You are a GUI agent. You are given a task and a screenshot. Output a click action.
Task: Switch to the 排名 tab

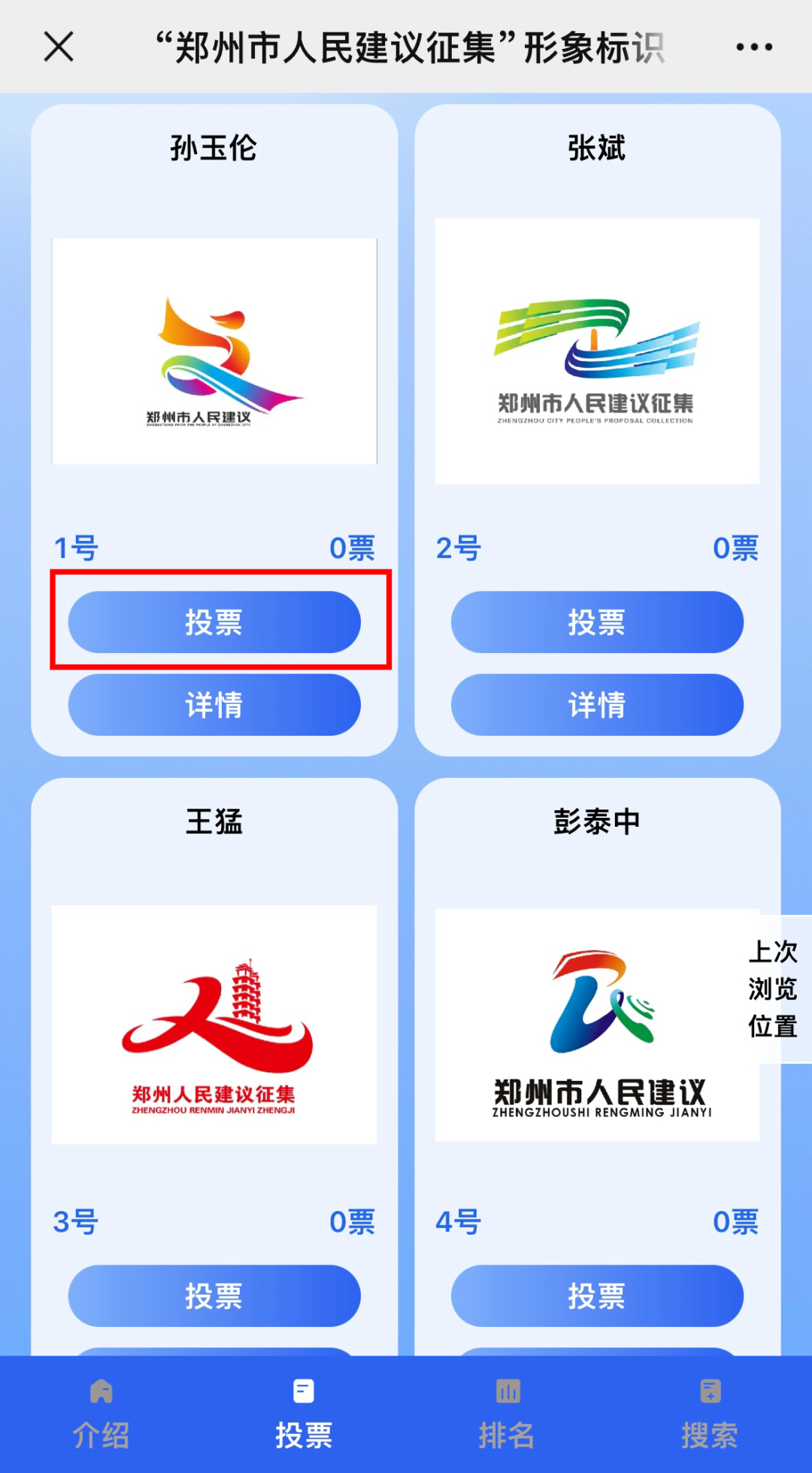pyautogui.click(x=507, y=1414)
